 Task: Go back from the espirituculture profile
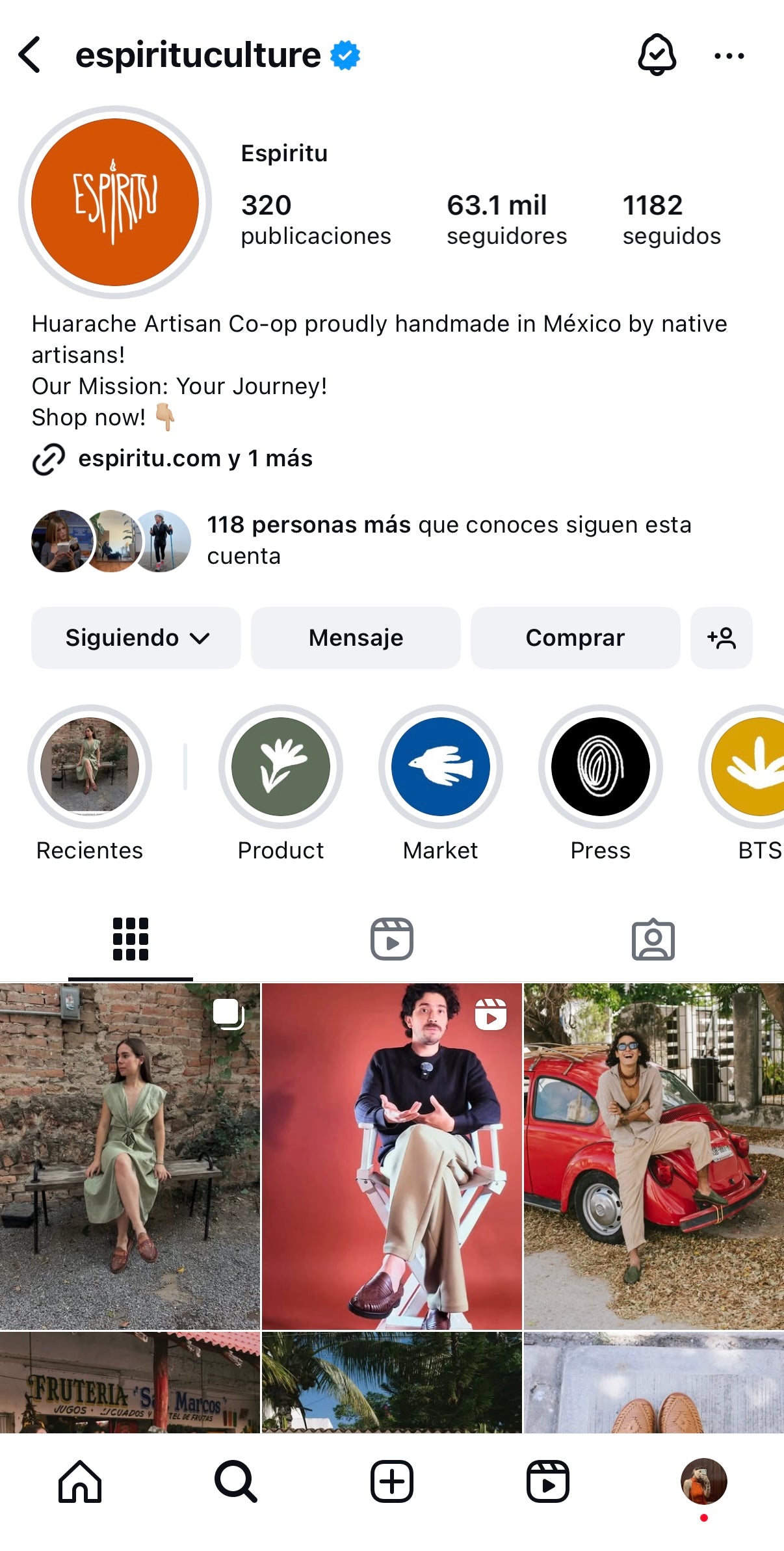pos(30,55)
